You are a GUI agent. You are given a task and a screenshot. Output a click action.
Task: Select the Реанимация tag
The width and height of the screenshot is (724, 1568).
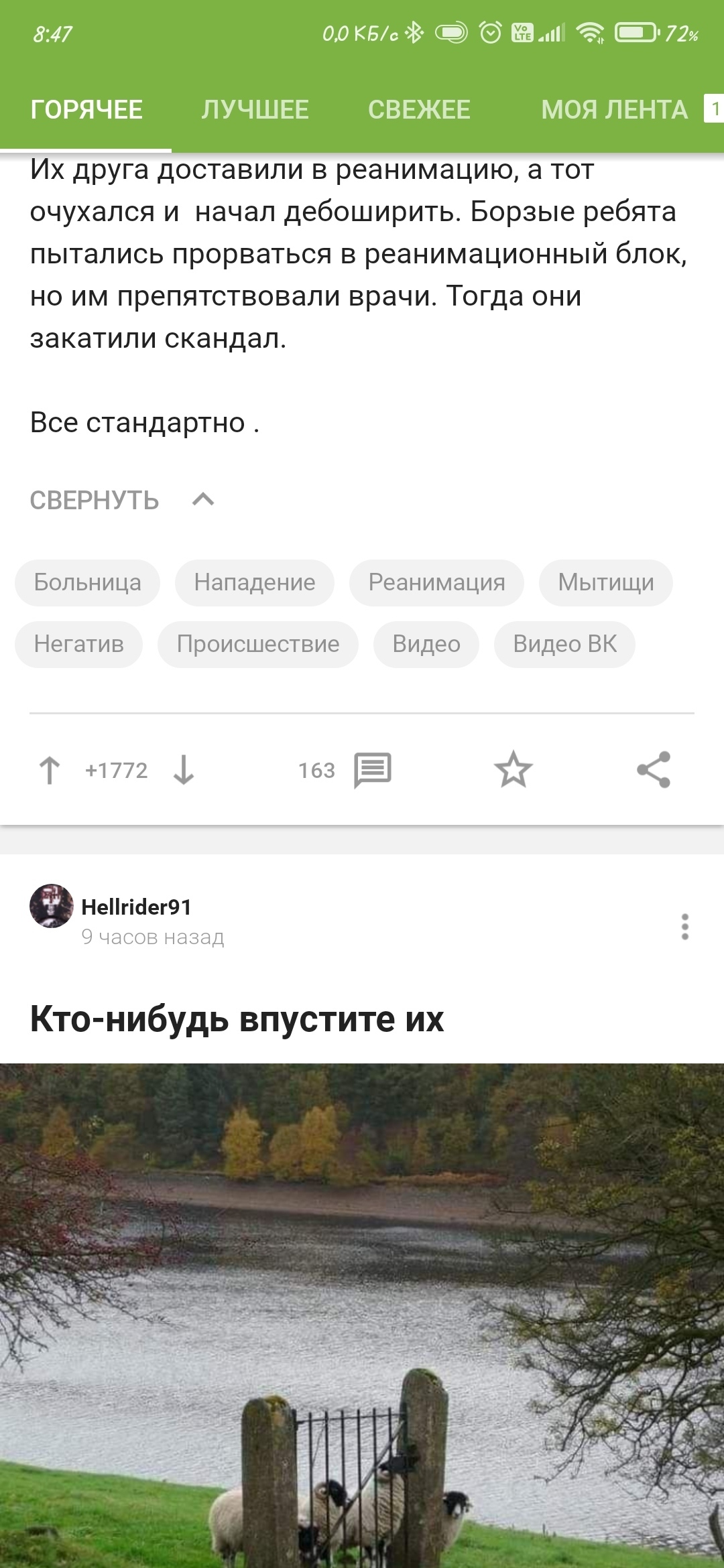[x=436, y=582]
